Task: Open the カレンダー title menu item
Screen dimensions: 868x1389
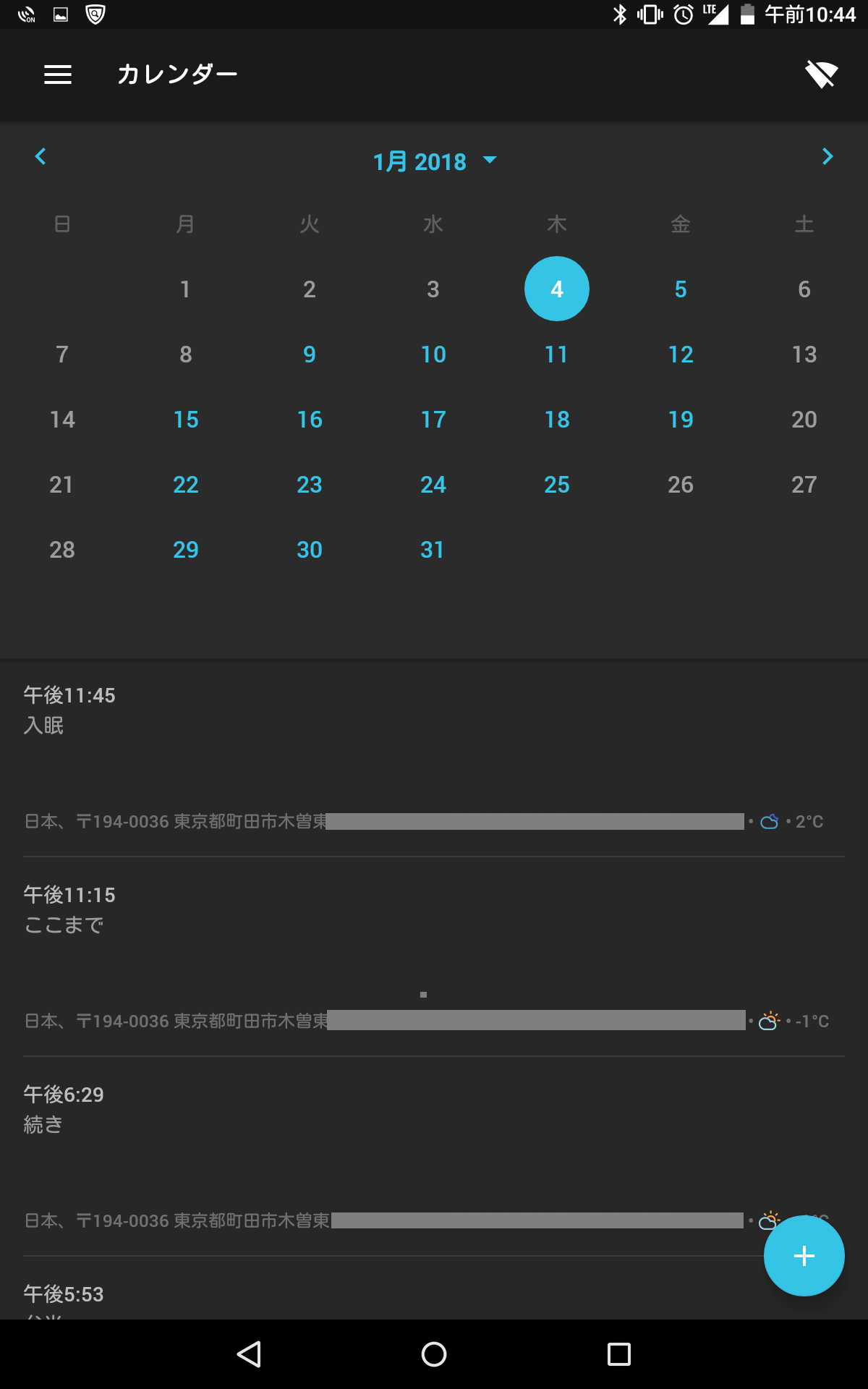Action: (177, 73)
